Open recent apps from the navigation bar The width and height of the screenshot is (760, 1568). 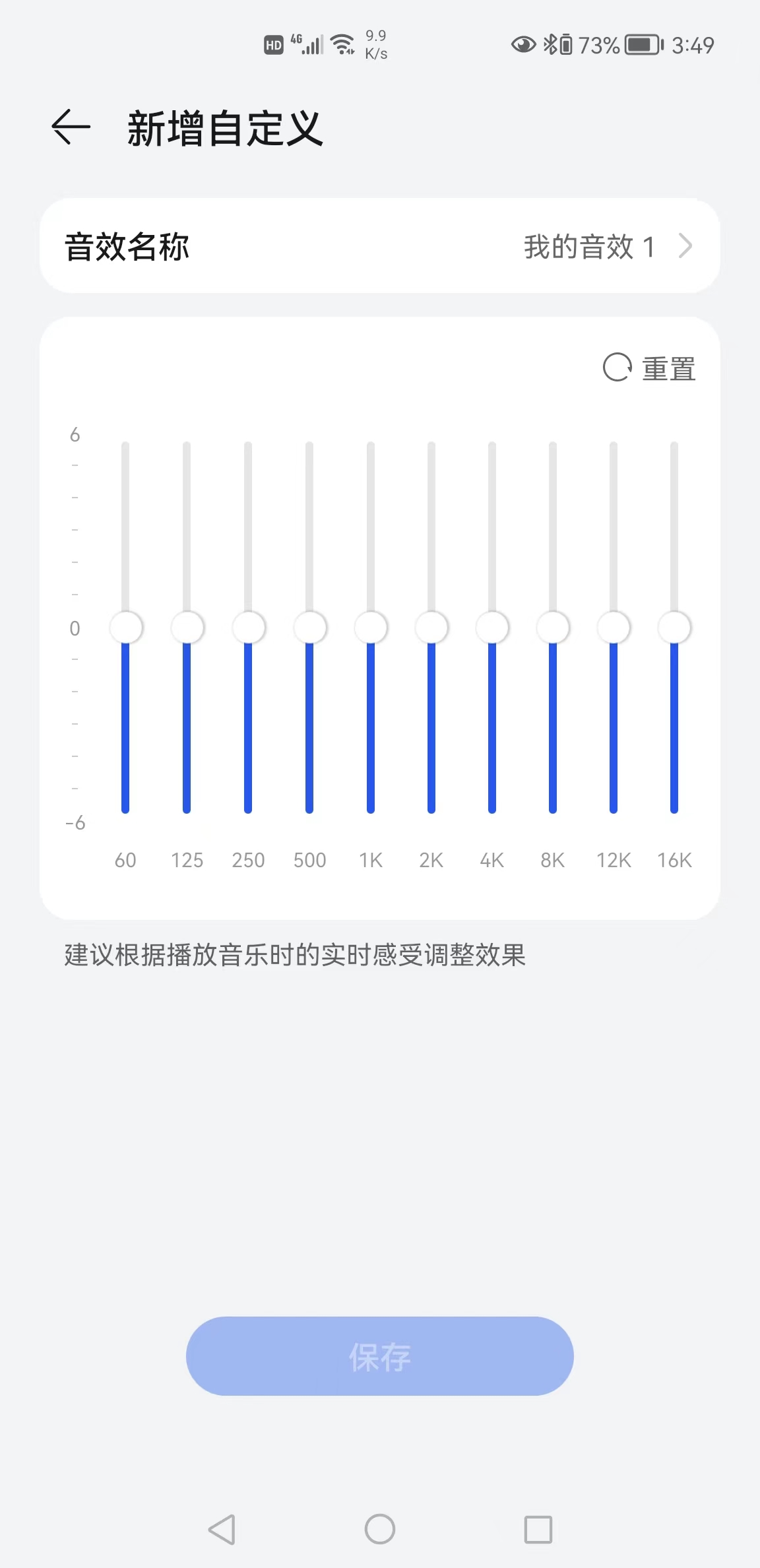coord(538,1529)
